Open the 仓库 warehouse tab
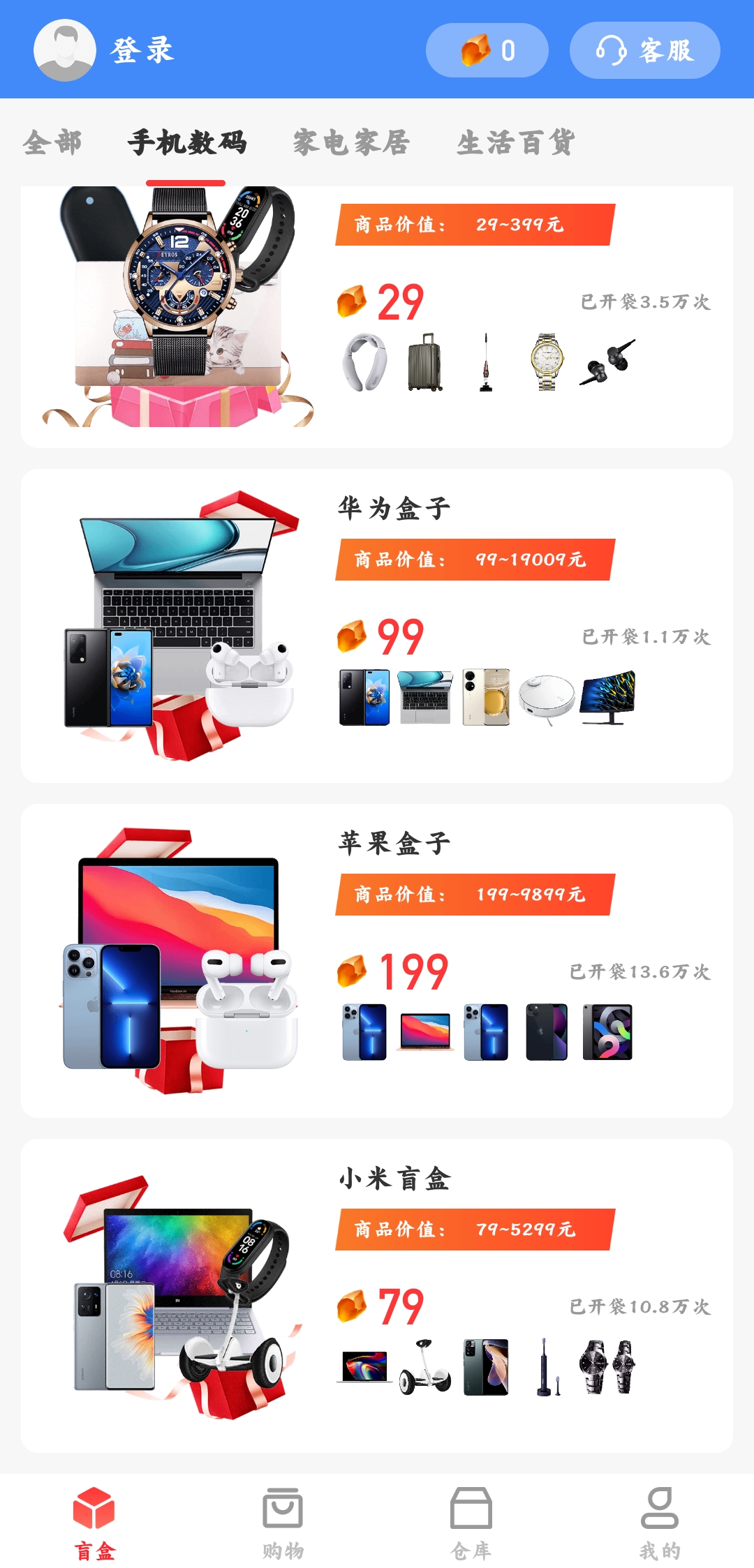754x1568 pixels. [471, 1523]
